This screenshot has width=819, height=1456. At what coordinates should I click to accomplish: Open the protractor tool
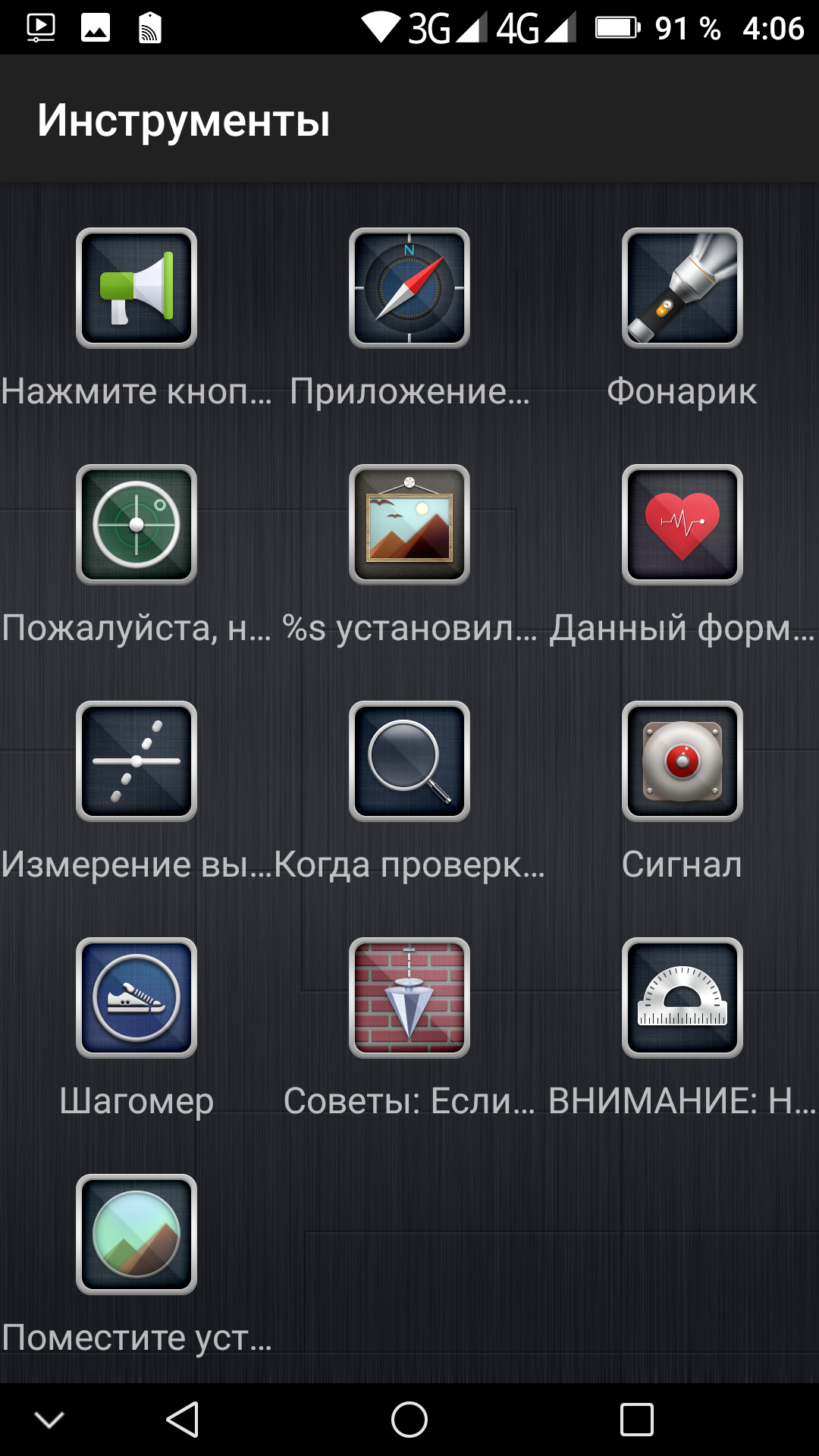click(x=682, y=998)
